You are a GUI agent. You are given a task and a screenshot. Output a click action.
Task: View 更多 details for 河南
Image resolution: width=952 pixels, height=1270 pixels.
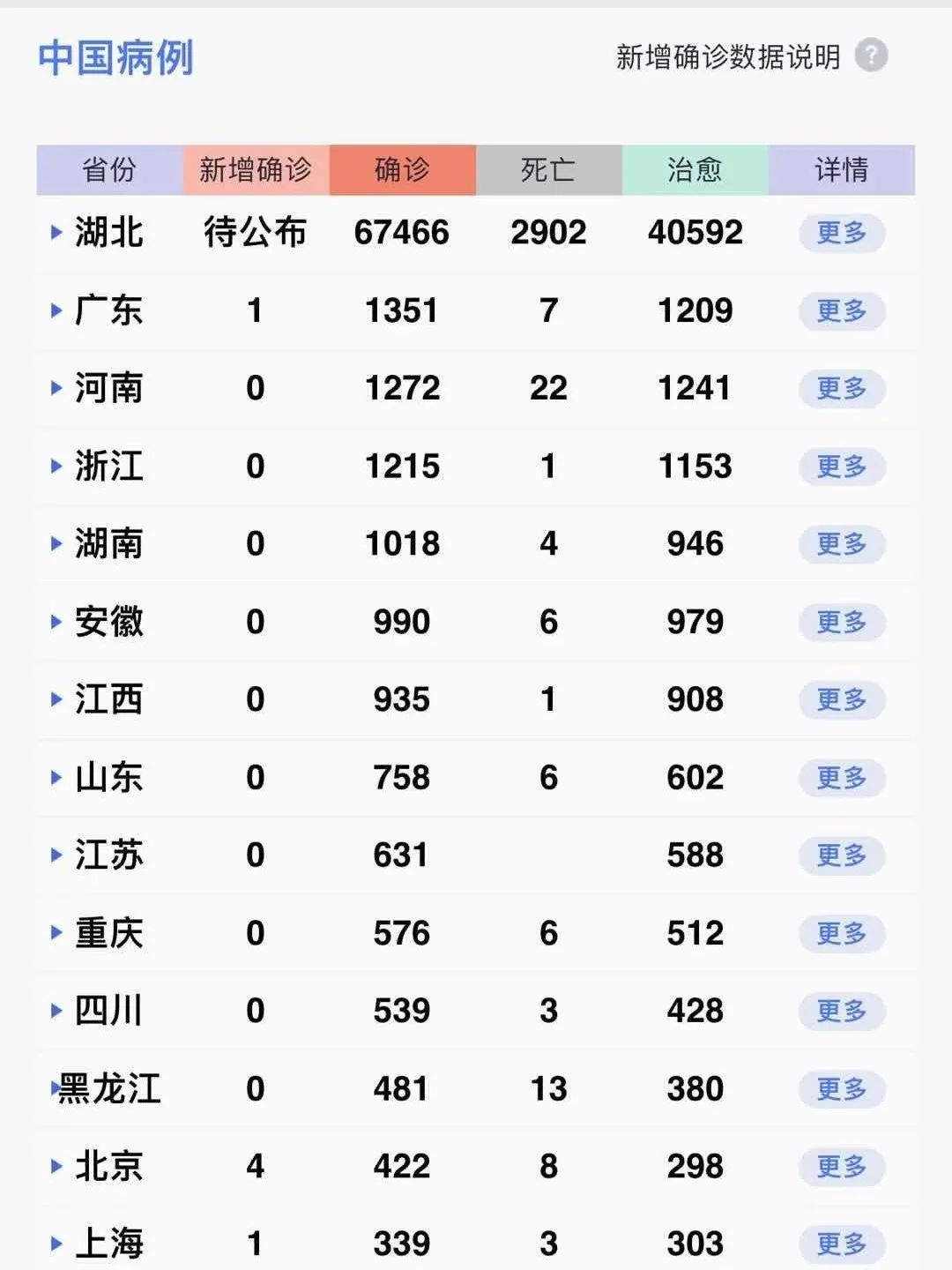(841, 388)
